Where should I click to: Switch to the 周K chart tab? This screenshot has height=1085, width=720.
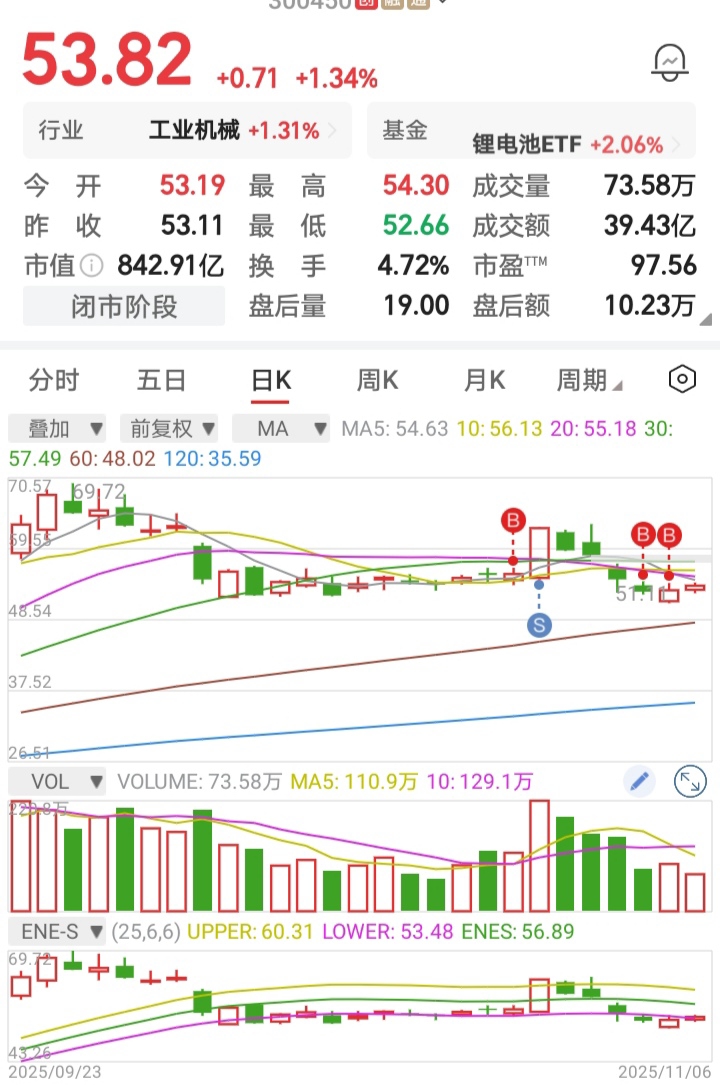pyautogui.click(x=377, y=380)
